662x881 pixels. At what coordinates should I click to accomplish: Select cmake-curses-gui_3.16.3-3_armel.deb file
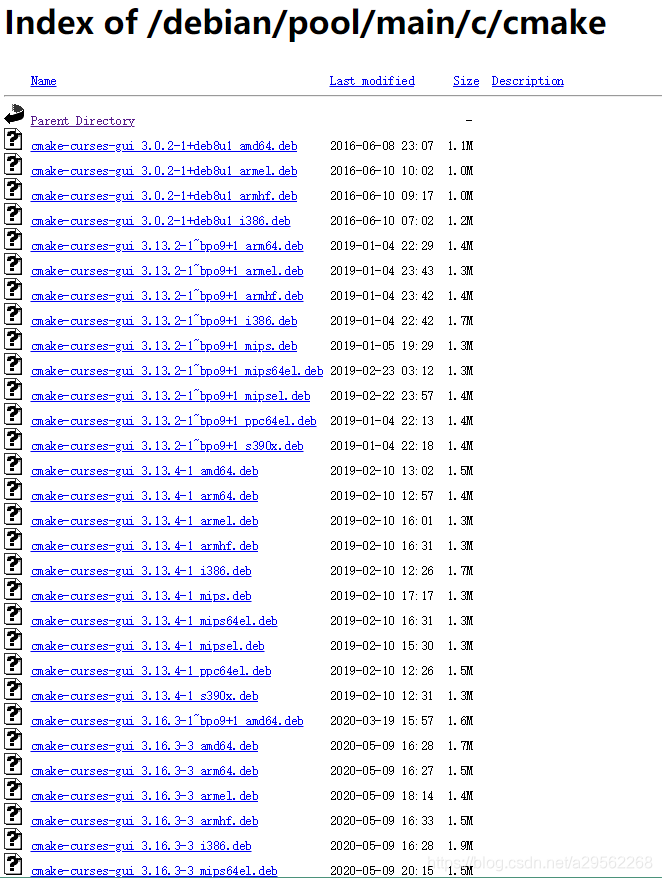point(144,796)
